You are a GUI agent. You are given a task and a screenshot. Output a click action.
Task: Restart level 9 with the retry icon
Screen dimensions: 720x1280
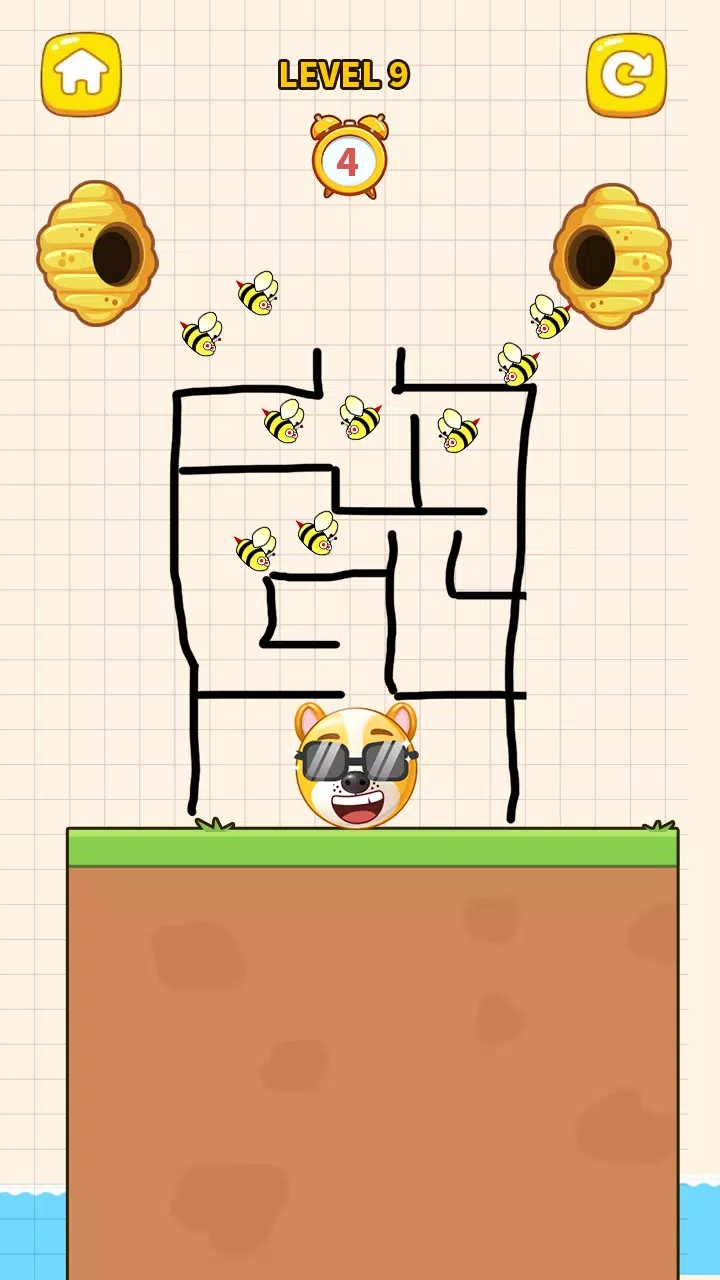pos(626,75)
